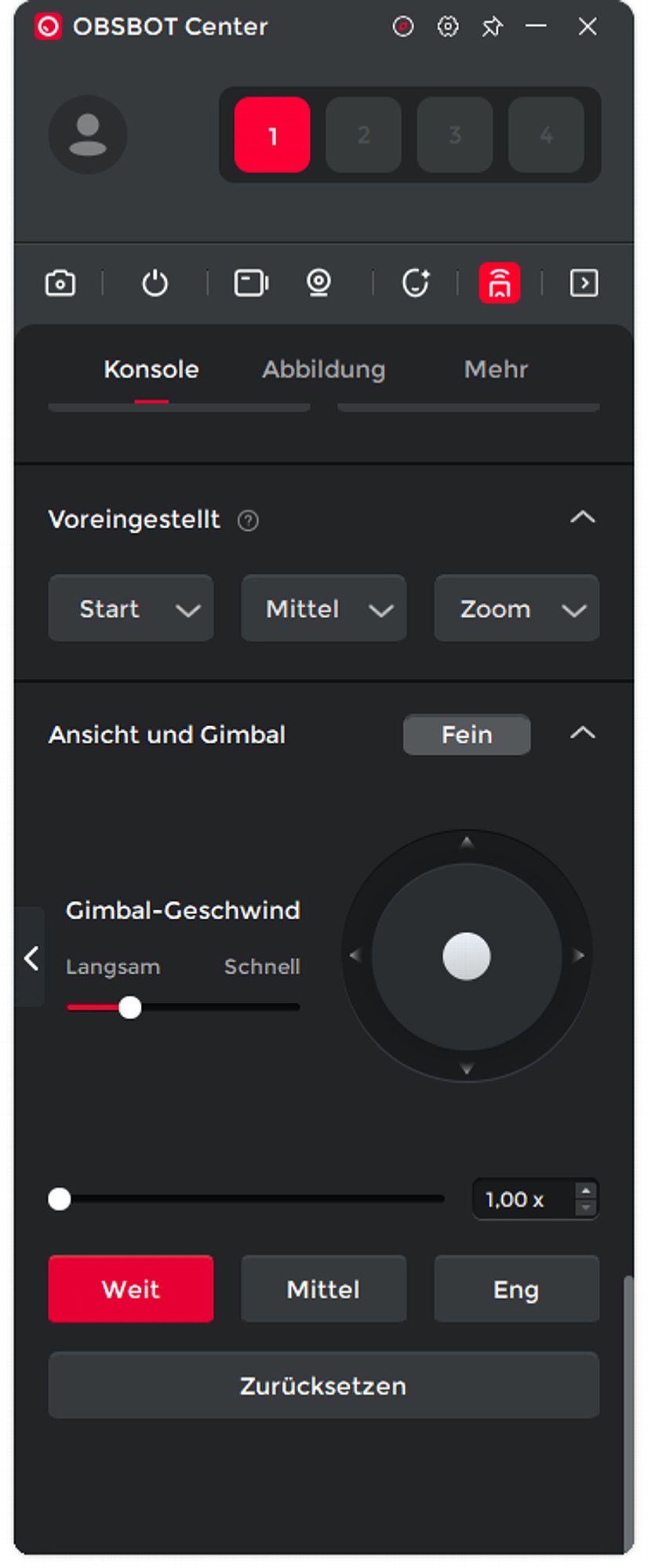The height and width of the screenshot is (1568, 648).
Task: Select the Eng field of view
Action: point(517,1289)
